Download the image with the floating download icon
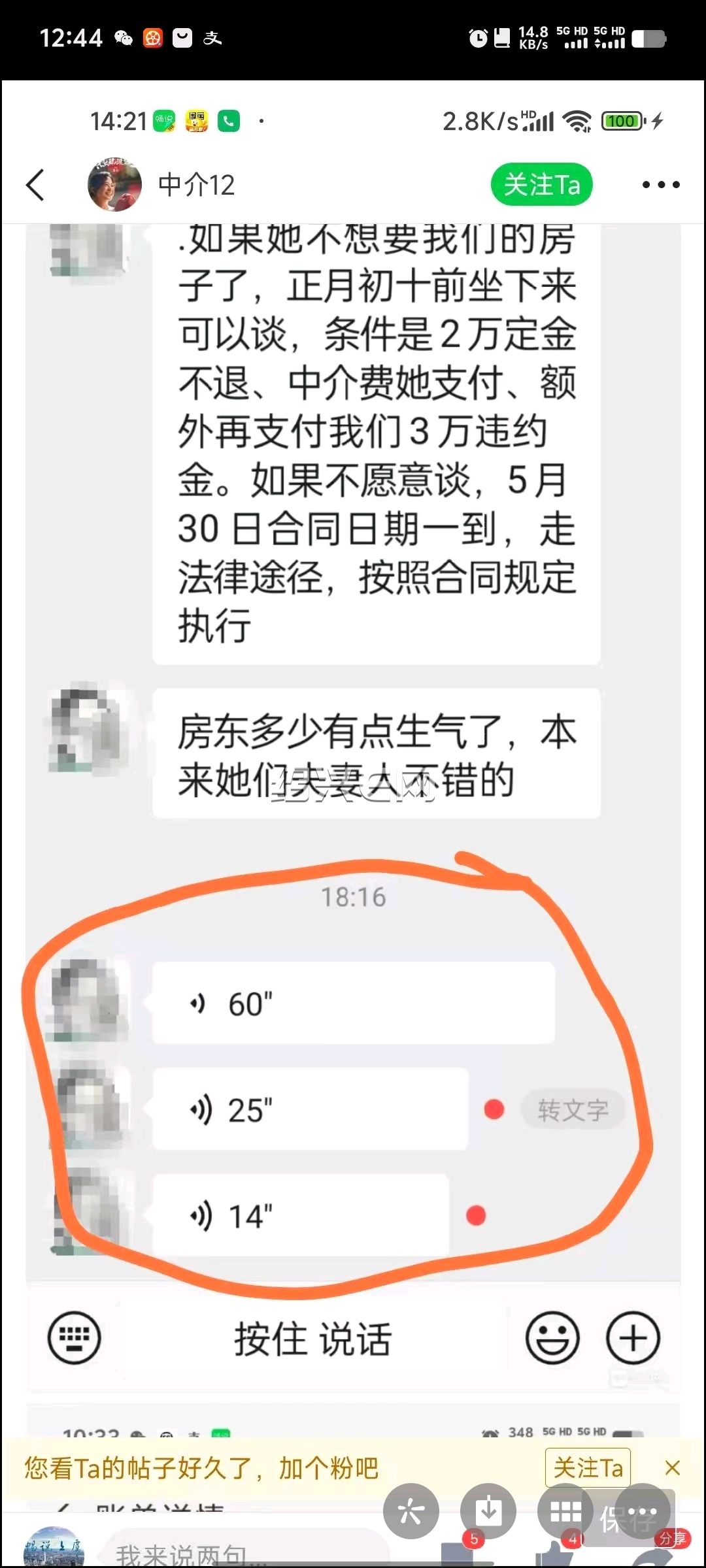706x1568 pixels. [488, 1511]
